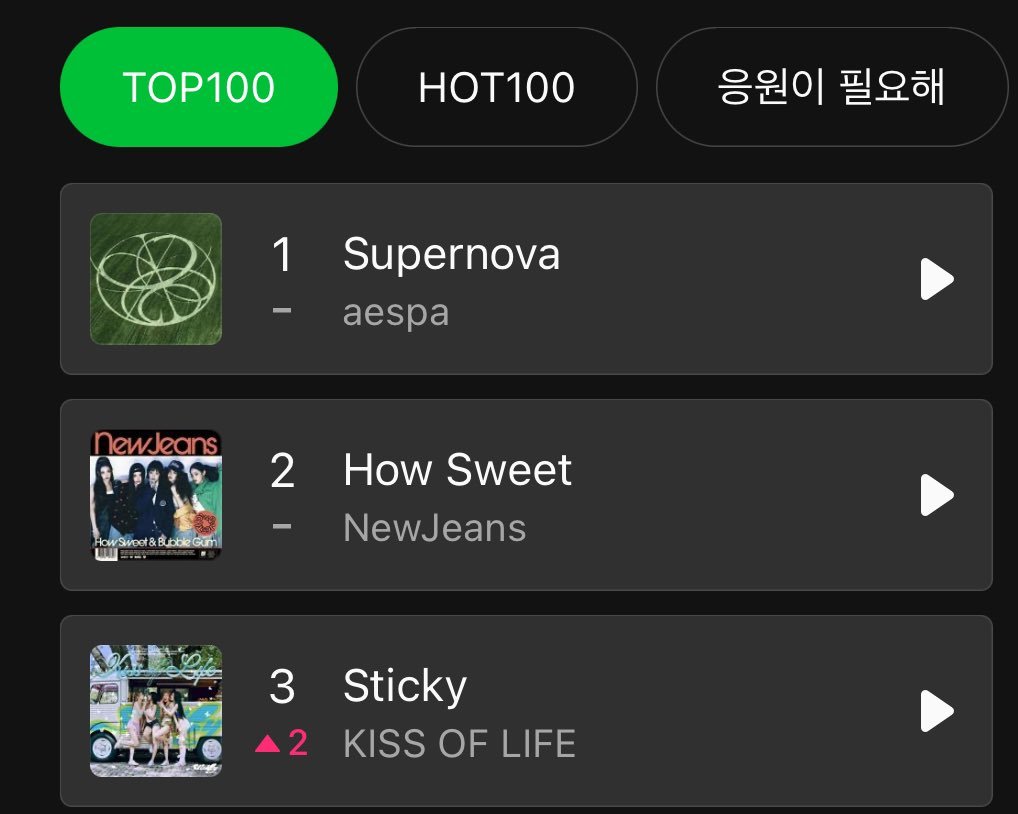This screenshot has width=1018, height=814.
Task: Play Supernova by aespa
Action: pos(936,280)
